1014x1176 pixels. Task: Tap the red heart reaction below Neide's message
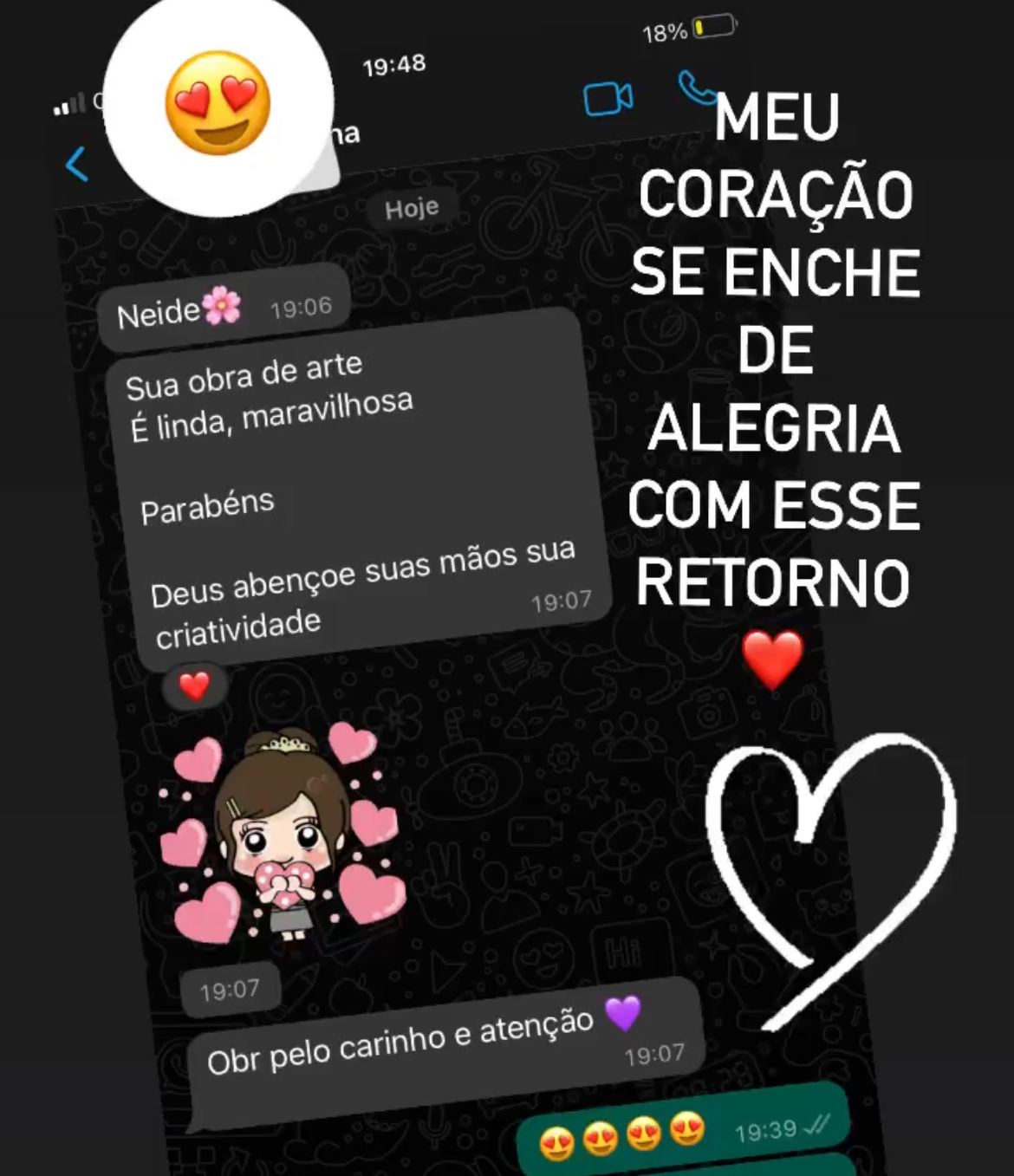(x=192, y=685)
